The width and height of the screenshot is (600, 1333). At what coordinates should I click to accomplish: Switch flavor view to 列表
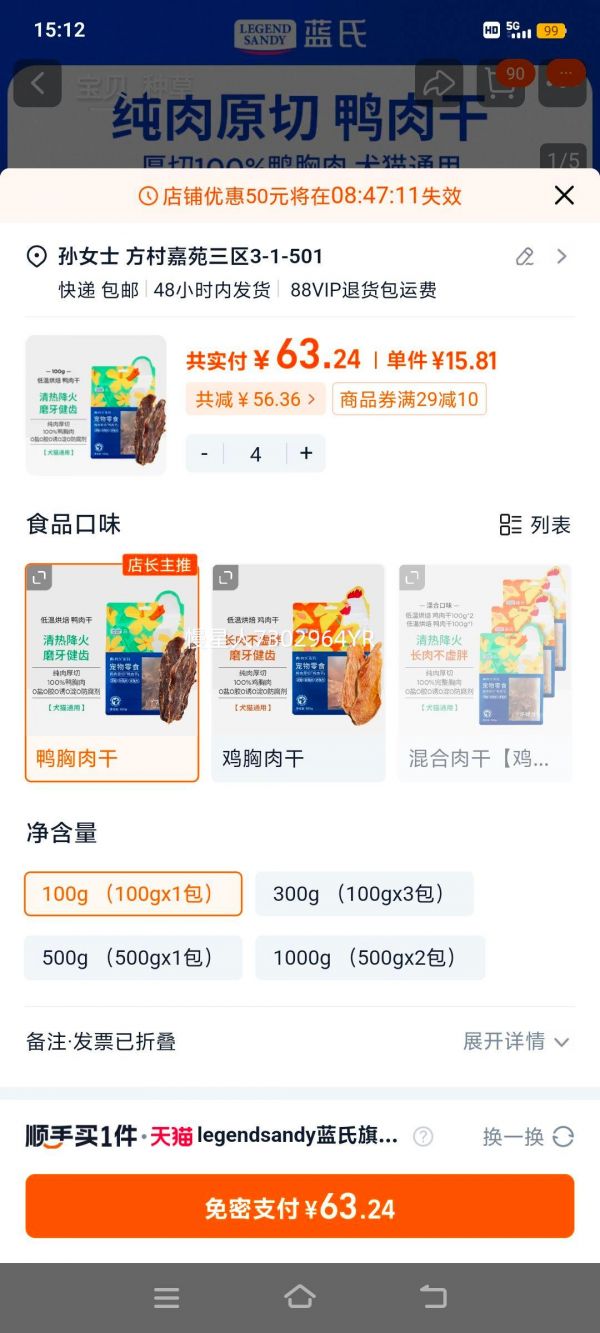[535, 525]
